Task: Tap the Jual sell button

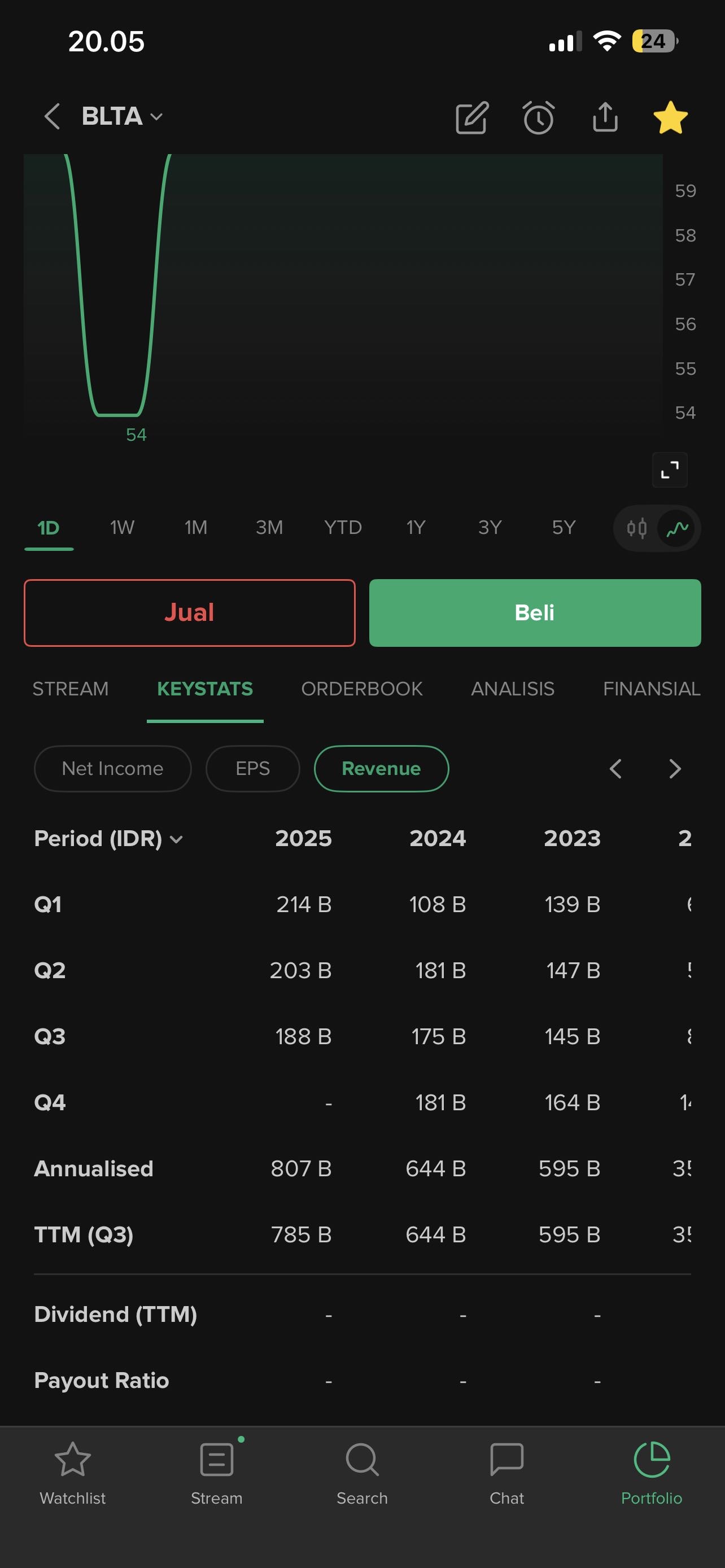Action: [189, 612]
